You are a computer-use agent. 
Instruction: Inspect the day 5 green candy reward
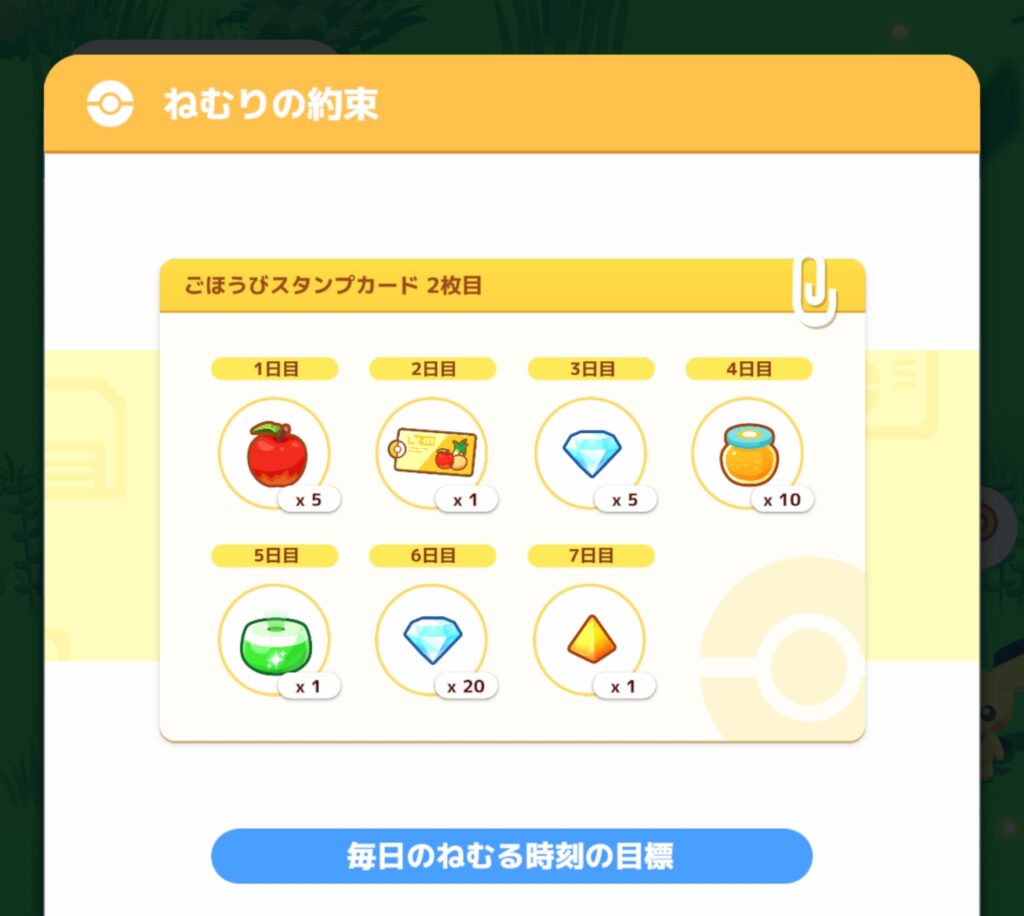click(275, 641)
